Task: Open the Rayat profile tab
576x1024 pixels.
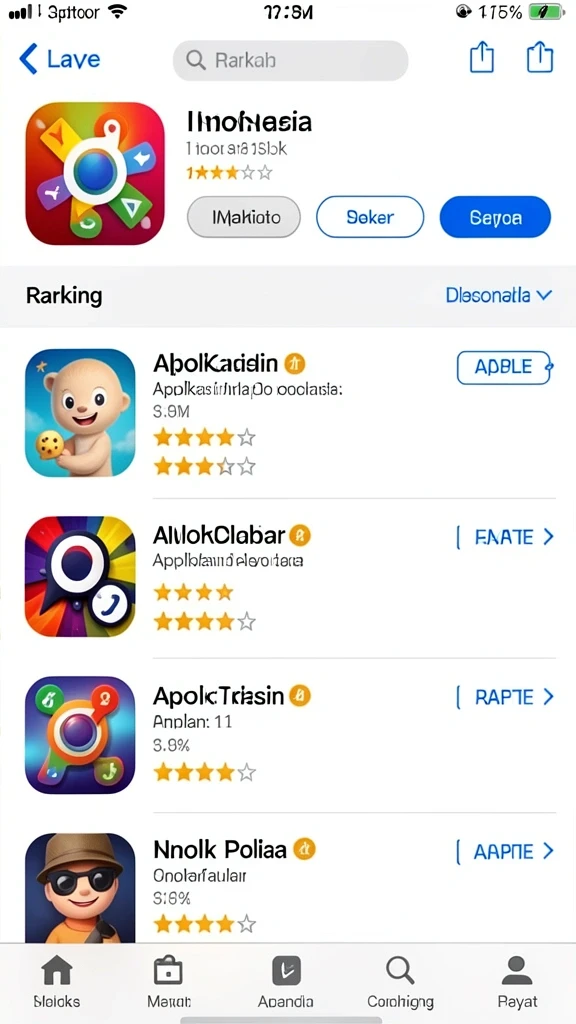Action: coord(517,982)
